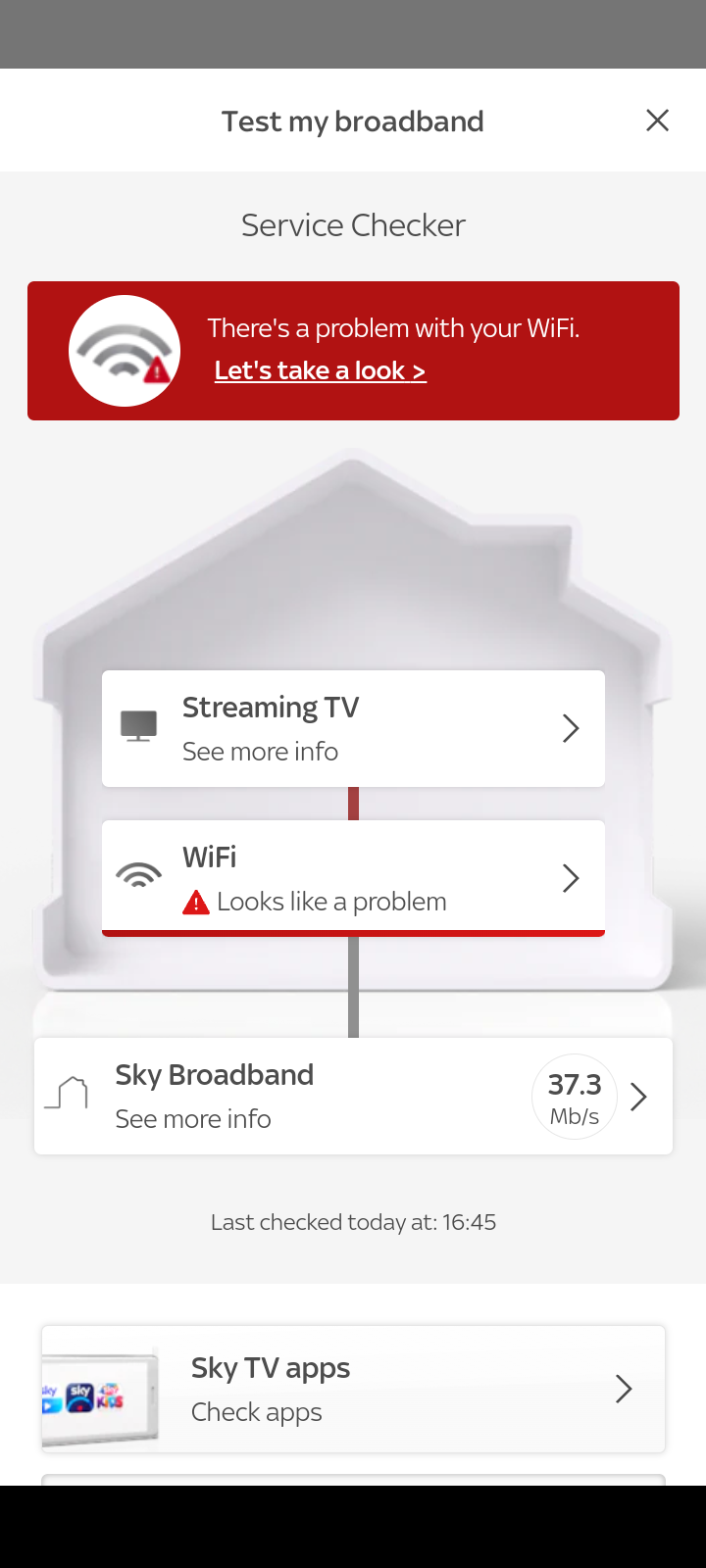706x1568 pixels.
Task: Select the Last checked today timestamp text
Action: [353, 1222]
